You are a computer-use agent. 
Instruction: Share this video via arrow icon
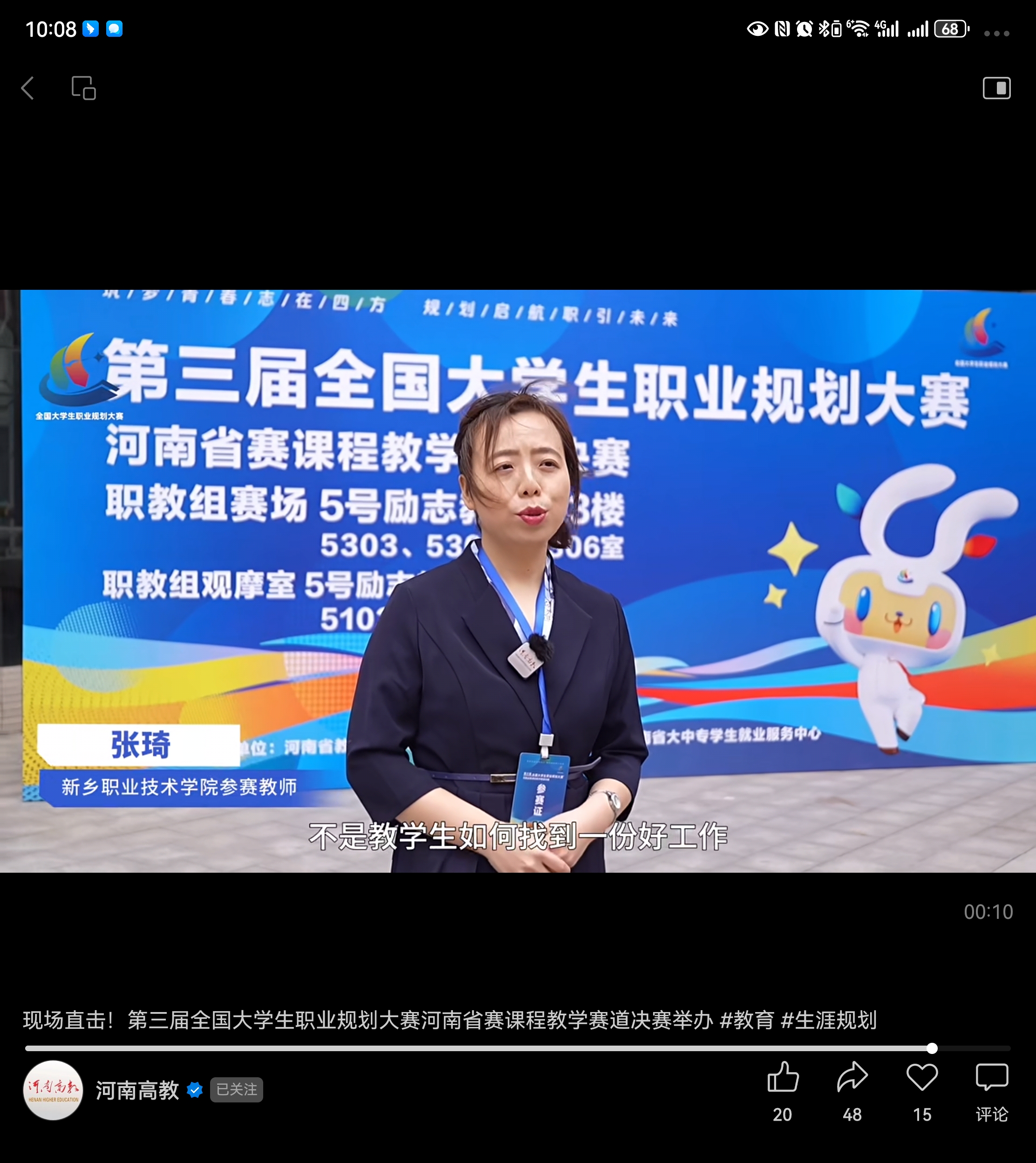tap(852, 1078)
